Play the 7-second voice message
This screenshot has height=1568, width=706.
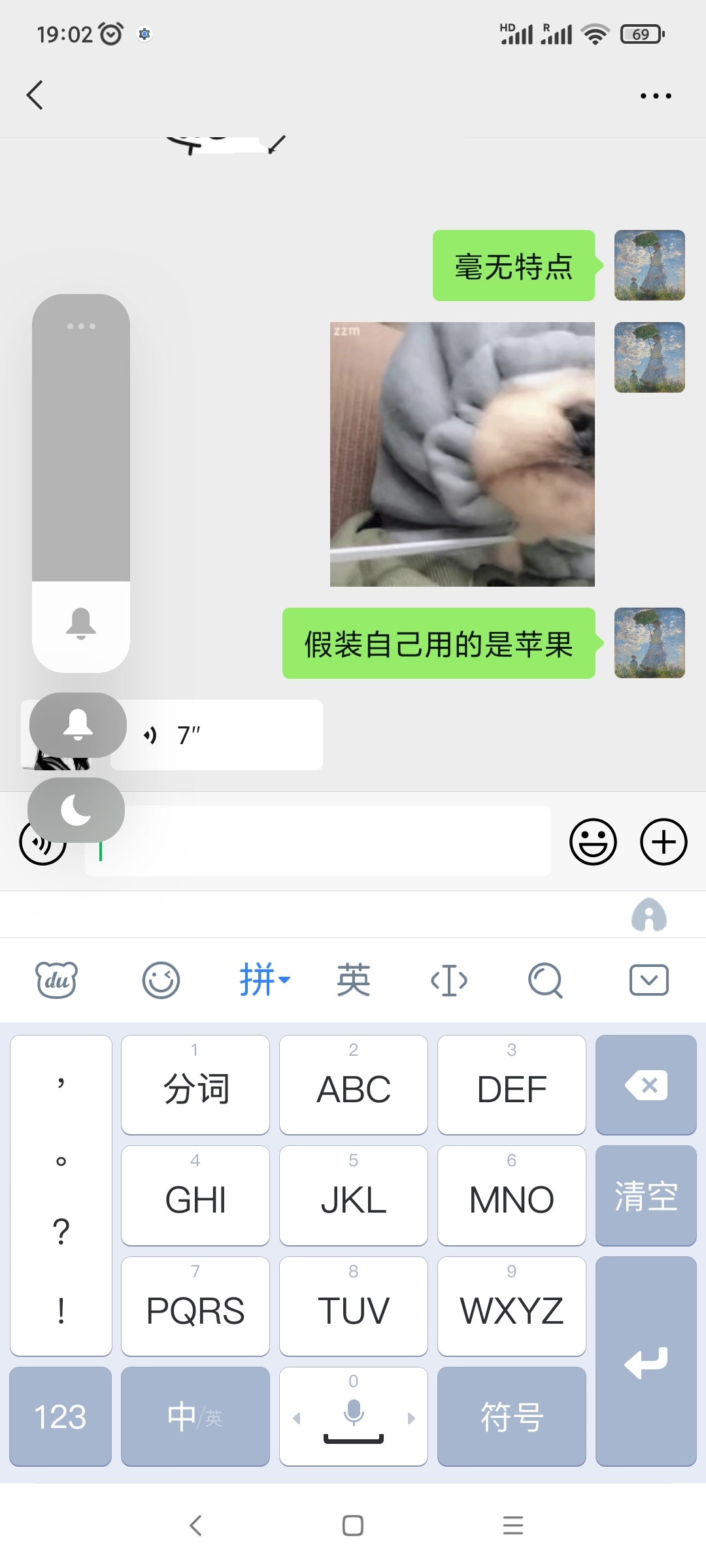(x=217, y=735)
